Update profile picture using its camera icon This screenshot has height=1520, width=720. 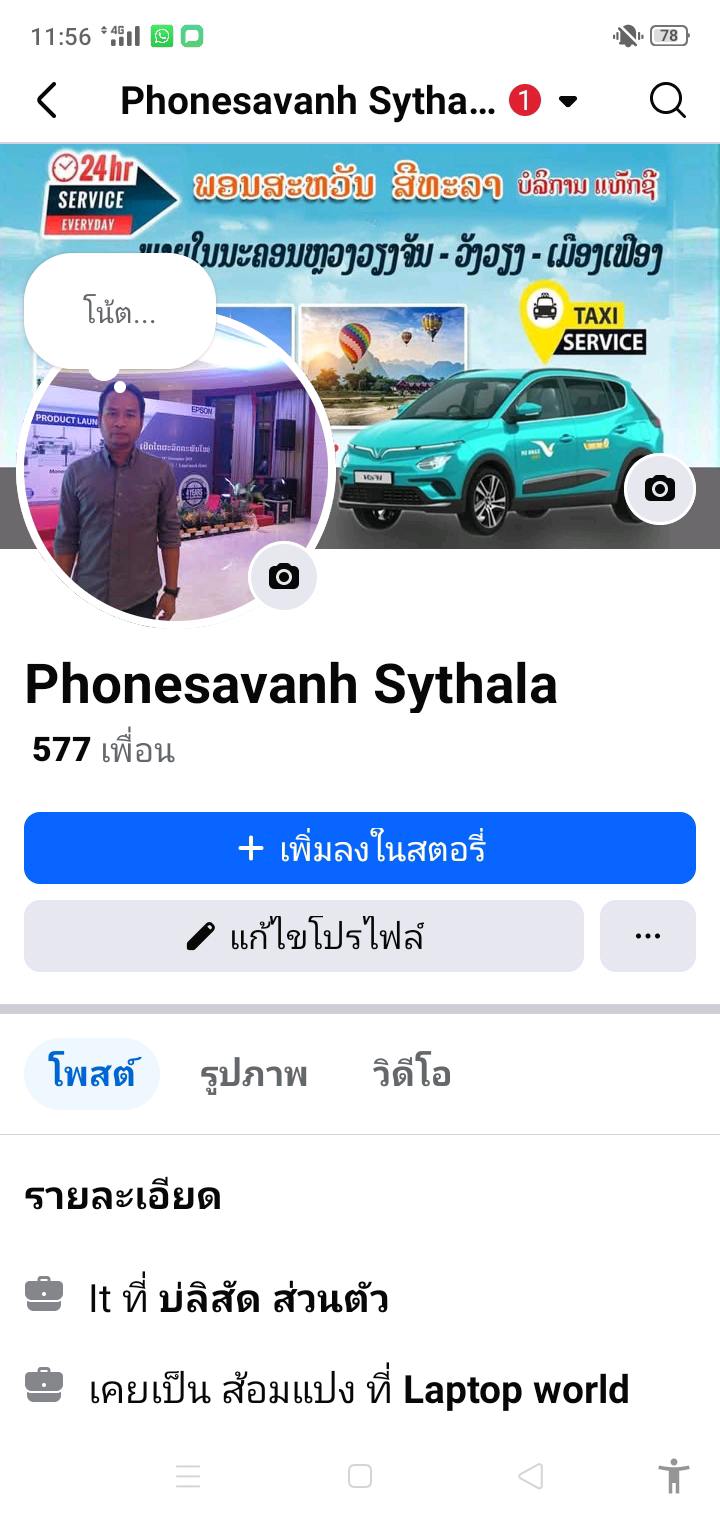tap(284, 576)
